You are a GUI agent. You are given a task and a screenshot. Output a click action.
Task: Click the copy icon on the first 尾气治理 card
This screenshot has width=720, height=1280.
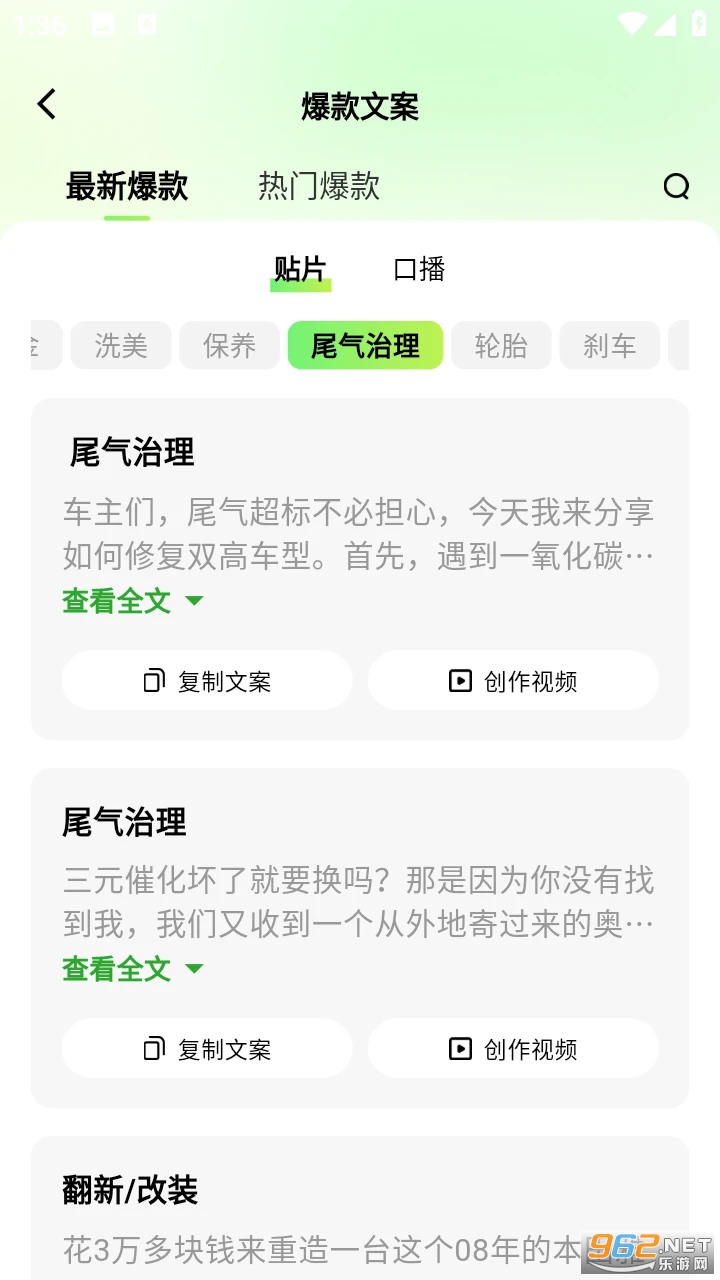click(x=152, y=681)
